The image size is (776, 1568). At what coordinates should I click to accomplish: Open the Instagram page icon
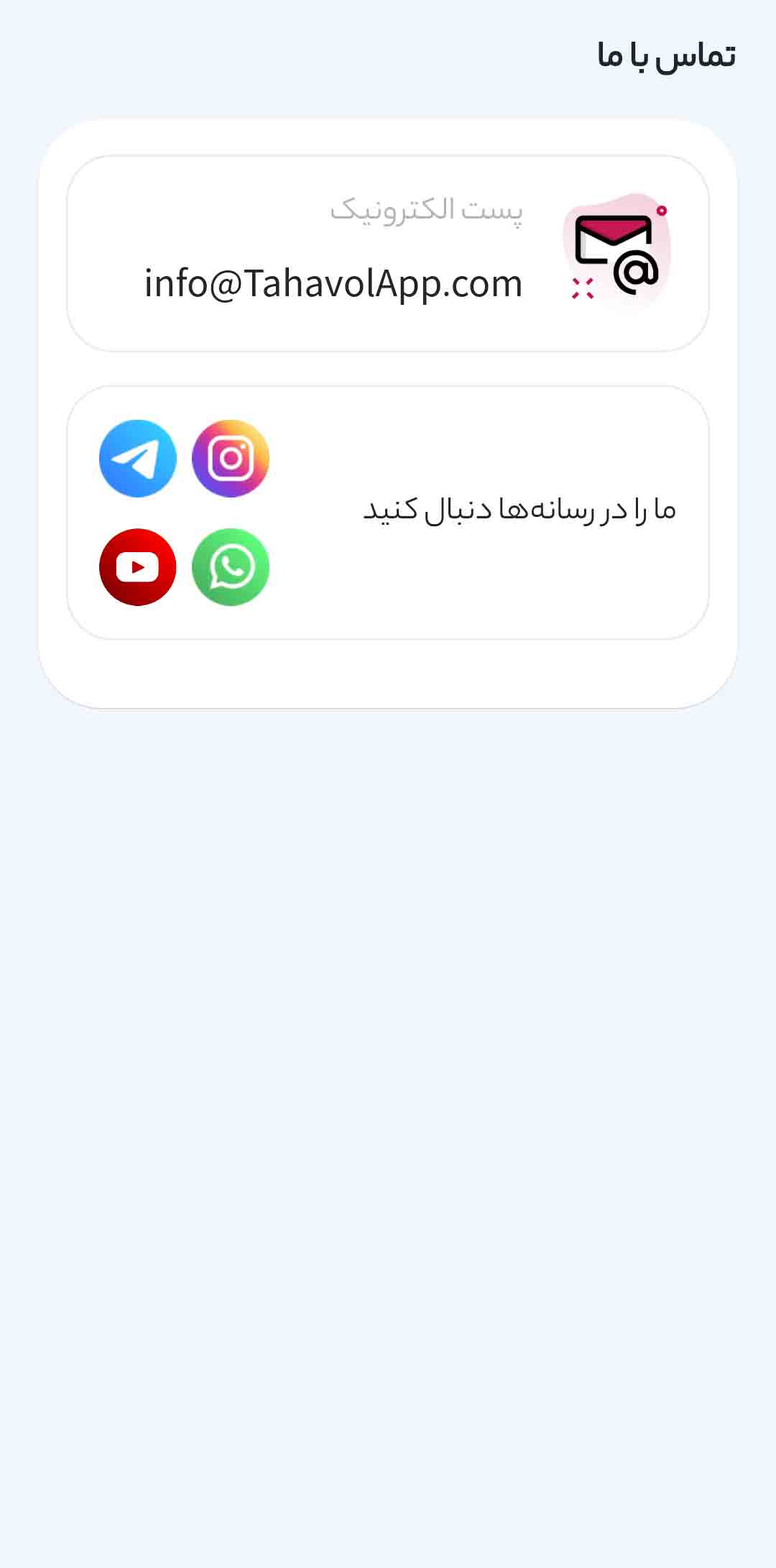231,459
